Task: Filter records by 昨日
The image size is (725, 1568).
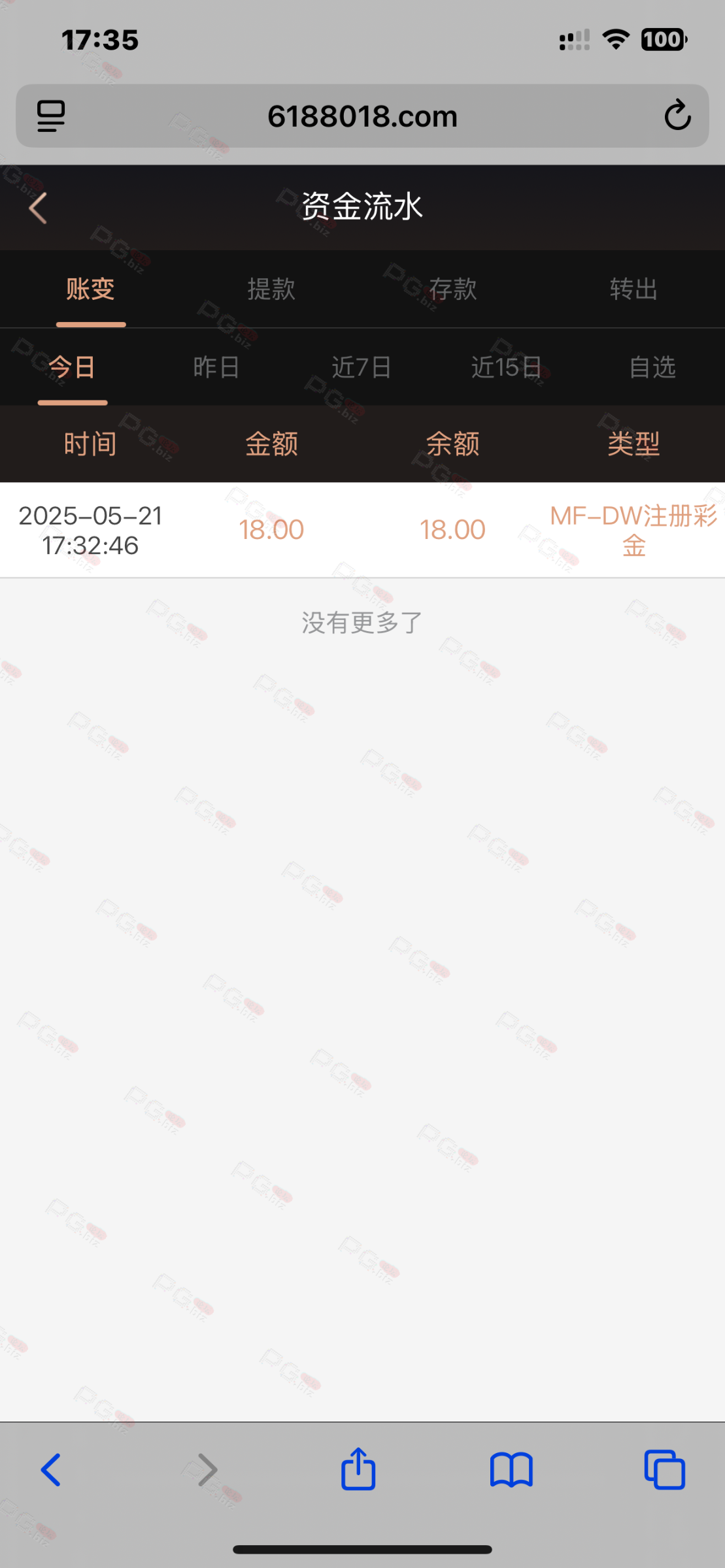Action: [x=216, y=367]
